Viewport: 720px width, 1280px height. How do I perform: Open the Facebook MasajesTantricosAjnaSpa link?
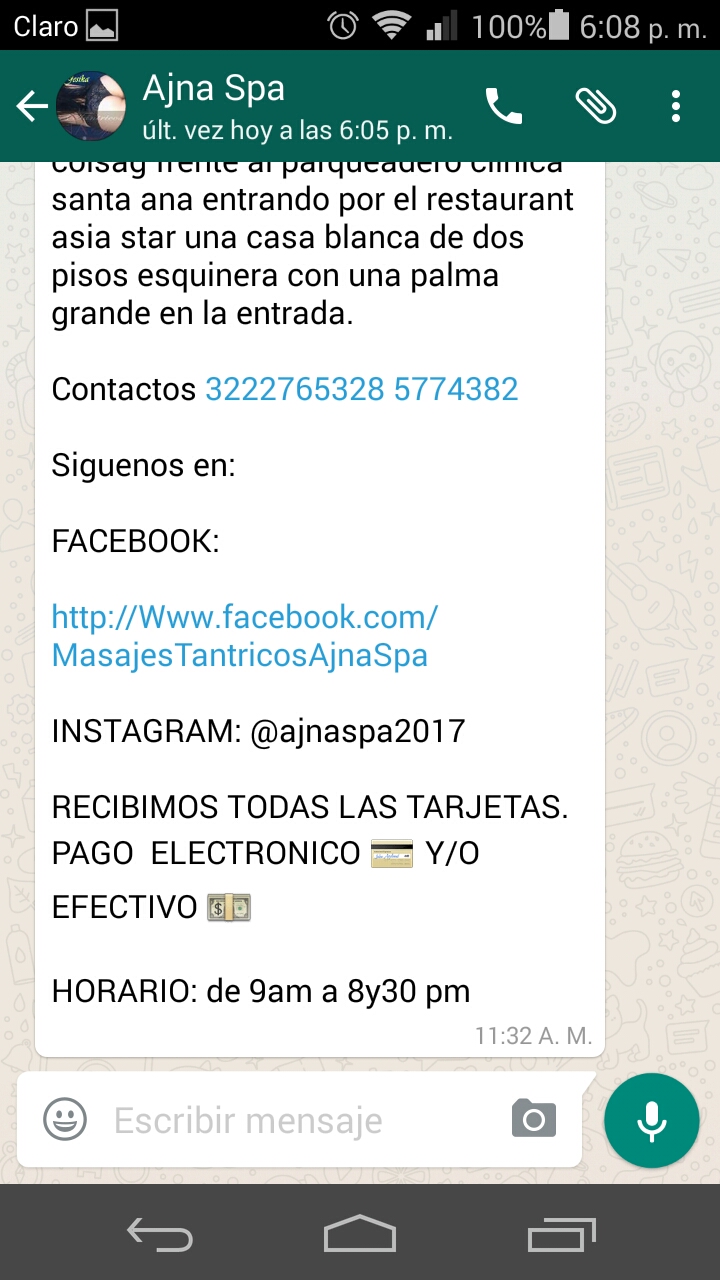pos(244,636)
